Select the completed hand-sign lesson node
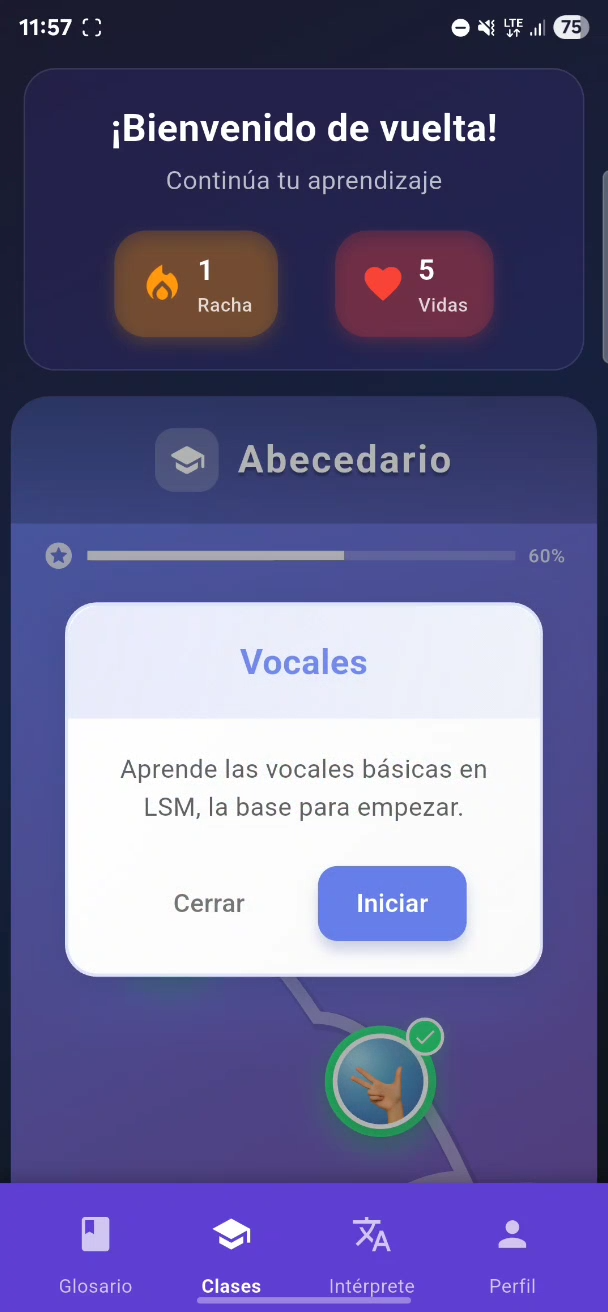Screen dimensions: 608x1312 380,1082
